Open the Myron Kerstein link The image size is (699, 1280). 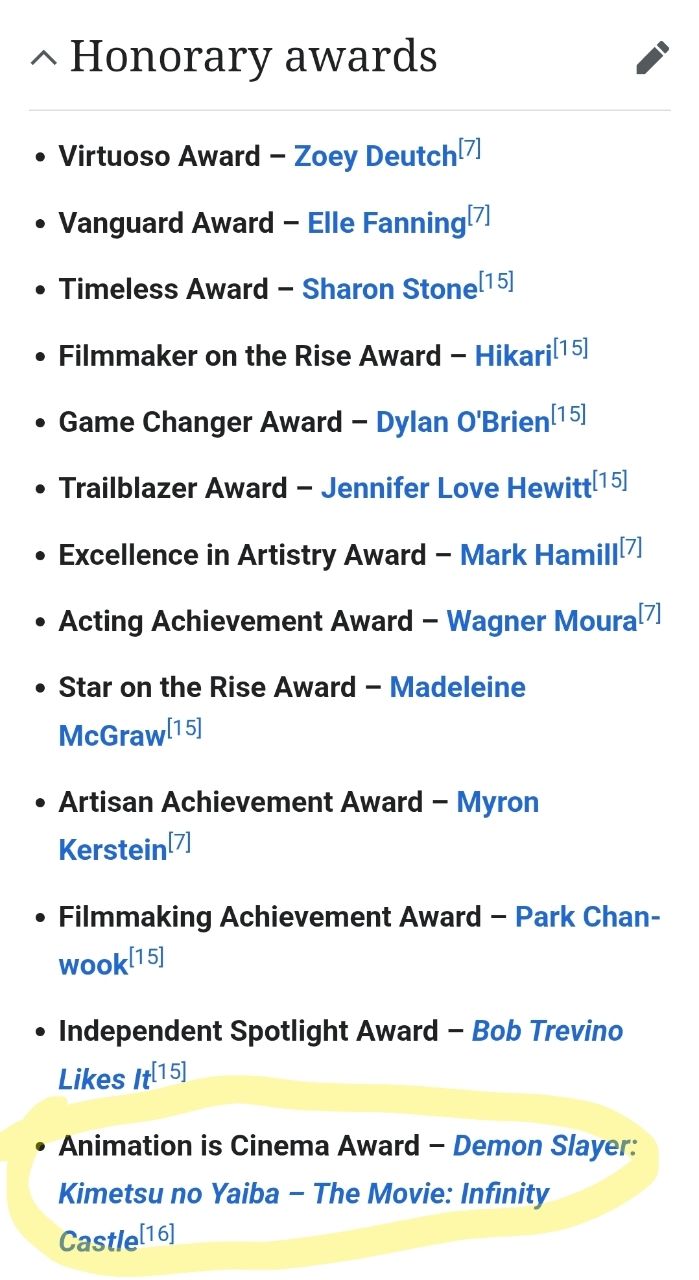(x=497, y=802)
